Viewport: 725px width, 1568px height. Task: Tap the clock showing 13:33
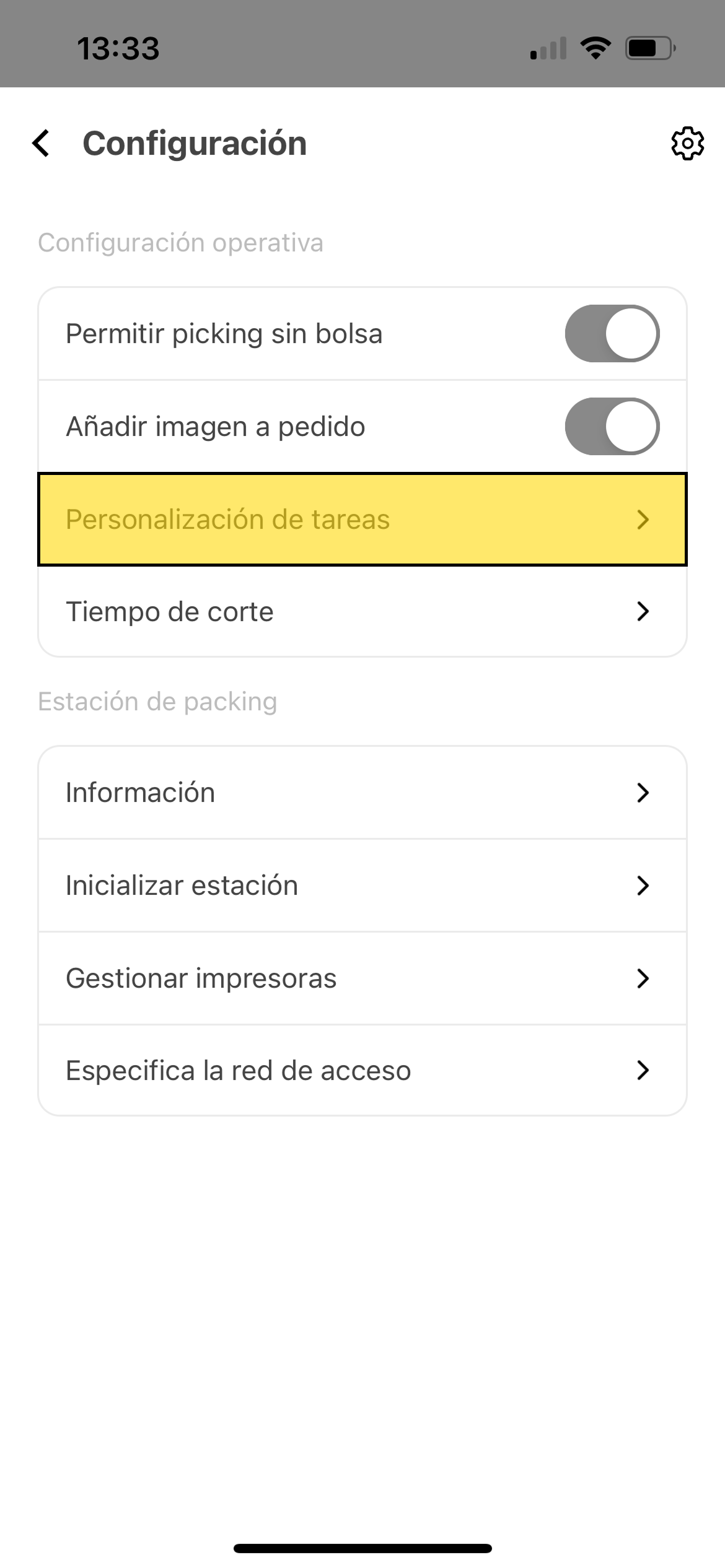point(118,48)
